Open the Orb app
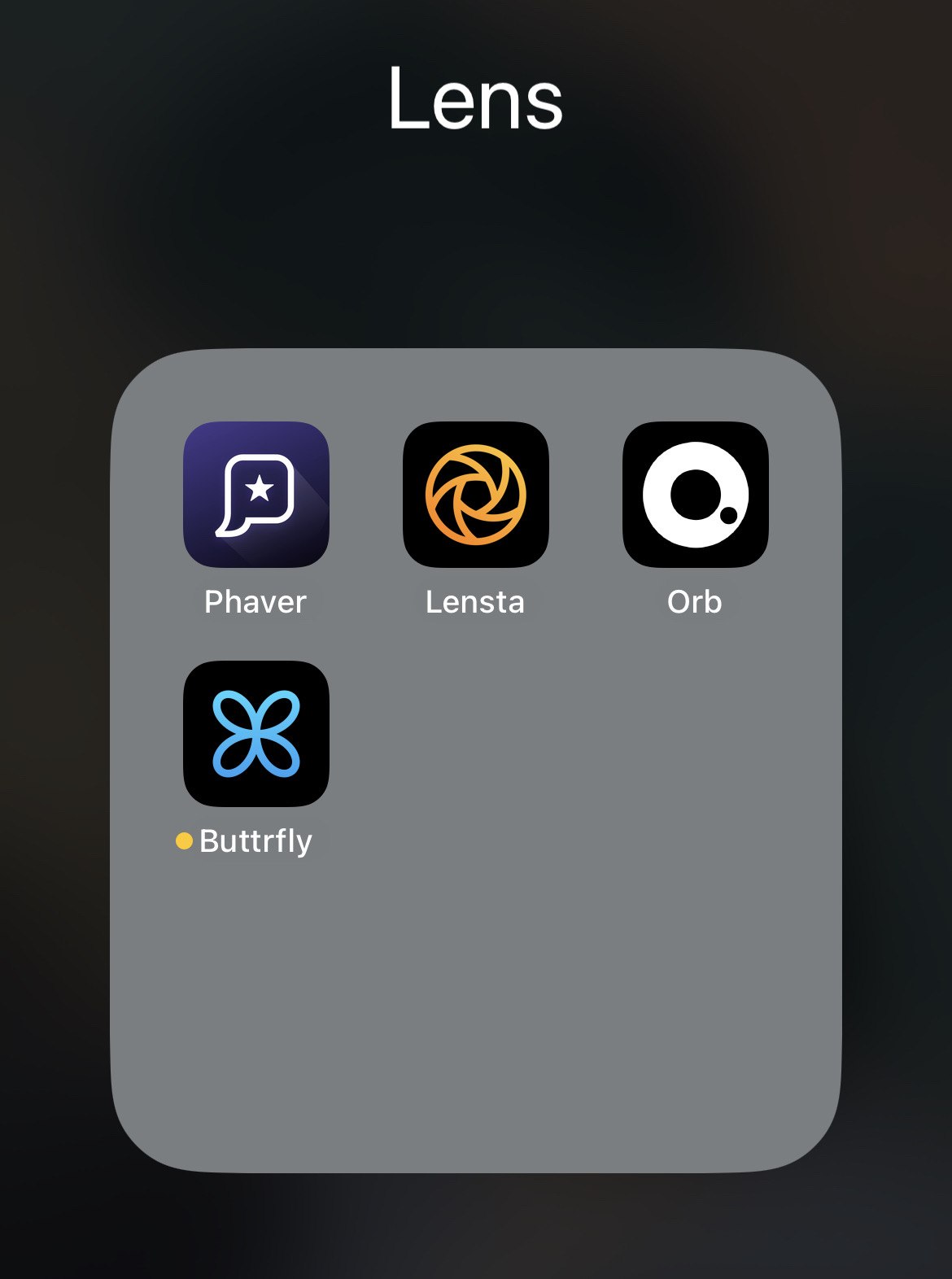This screenshot has width=952, height=1279. coord(695,494)
